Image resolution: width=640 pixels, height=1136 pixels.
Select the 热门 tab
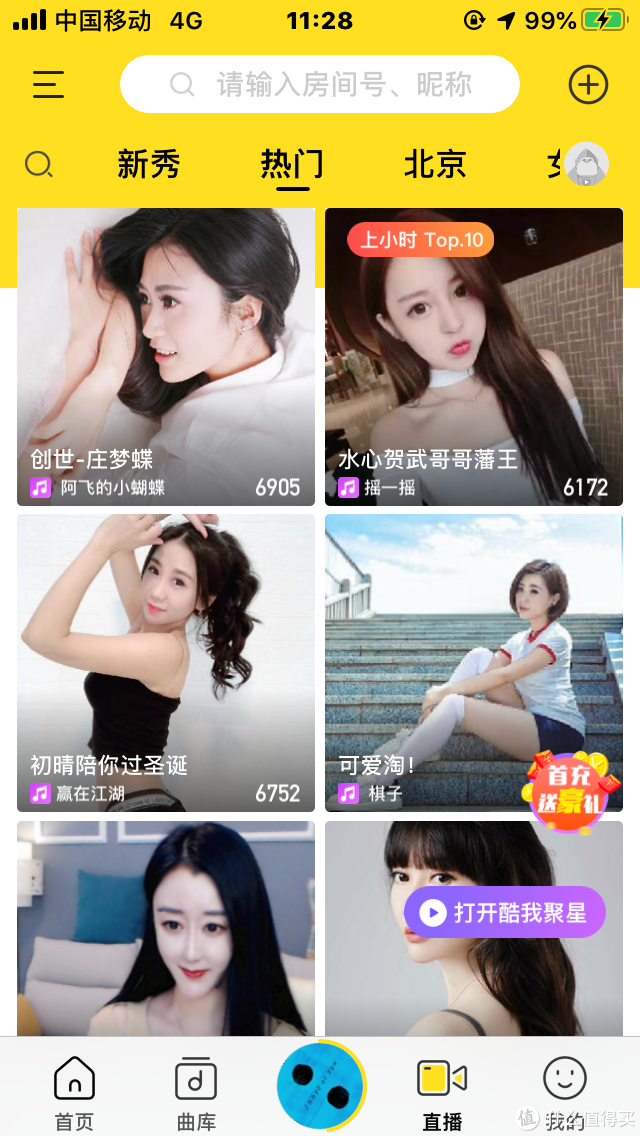pos(292,164)
